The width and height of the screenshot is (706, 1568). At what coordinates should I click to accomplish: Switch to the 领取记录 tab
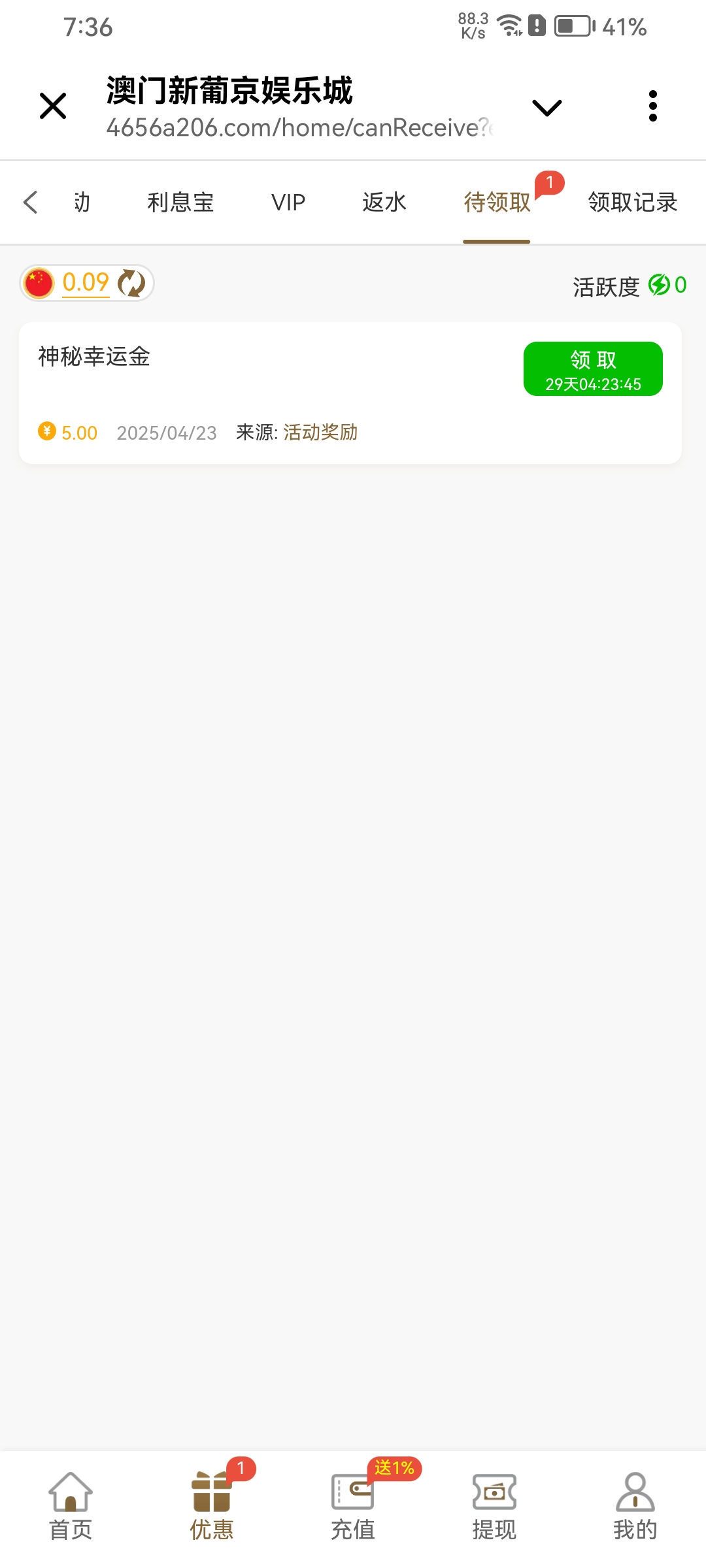click(632, 203)
